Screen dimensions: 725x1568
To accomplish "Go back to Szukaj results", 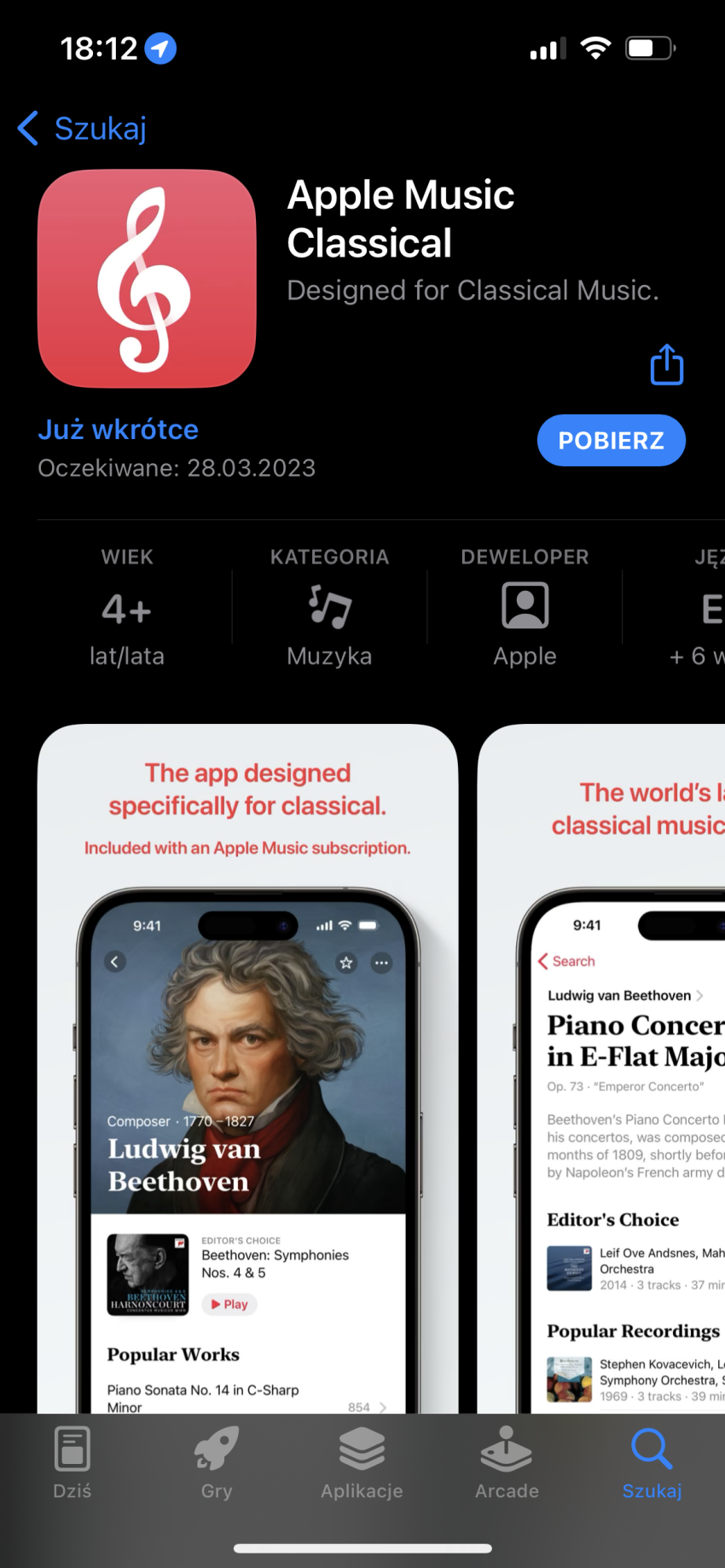I will pos(83,129).
